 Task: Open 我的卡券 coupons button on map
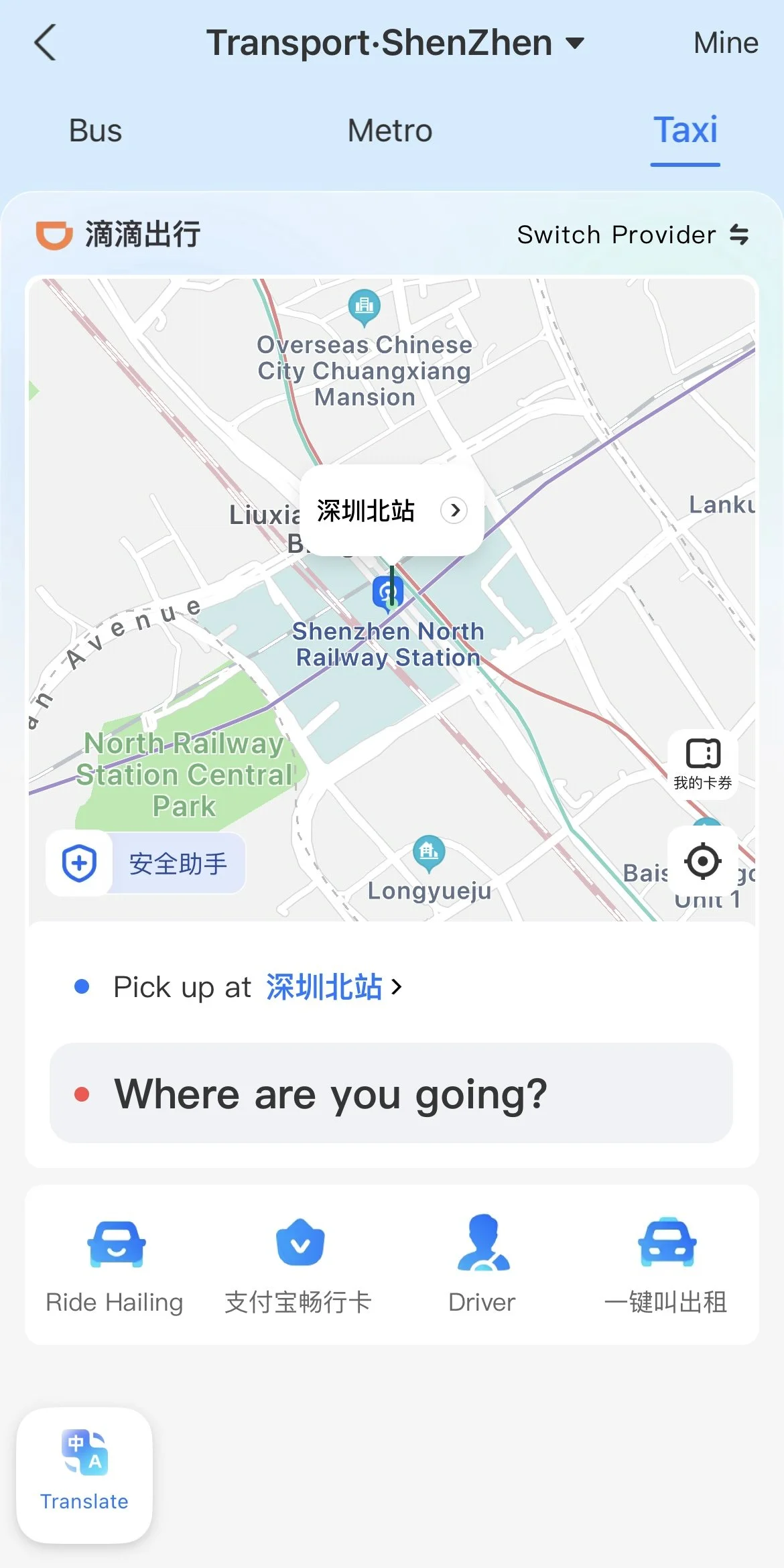click(x=703, y=764)
